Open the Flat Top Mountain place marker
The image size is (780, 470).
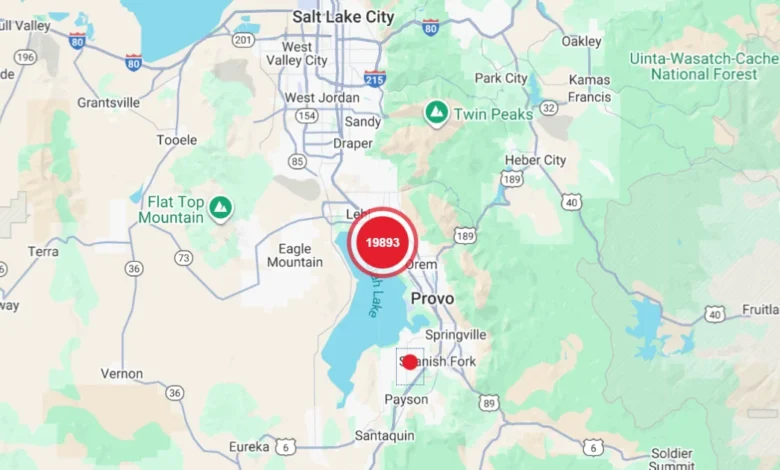click(220, 209)
